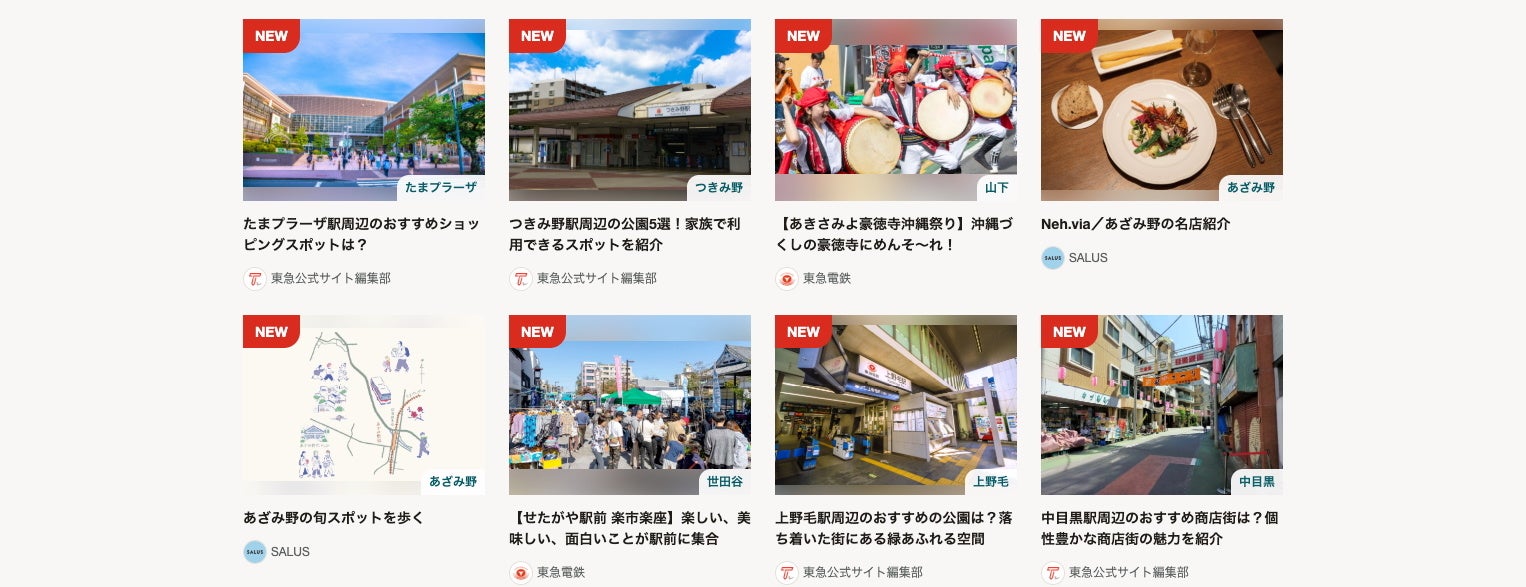Open the Gotokuji Okinawa festival article

click(894, 234)
